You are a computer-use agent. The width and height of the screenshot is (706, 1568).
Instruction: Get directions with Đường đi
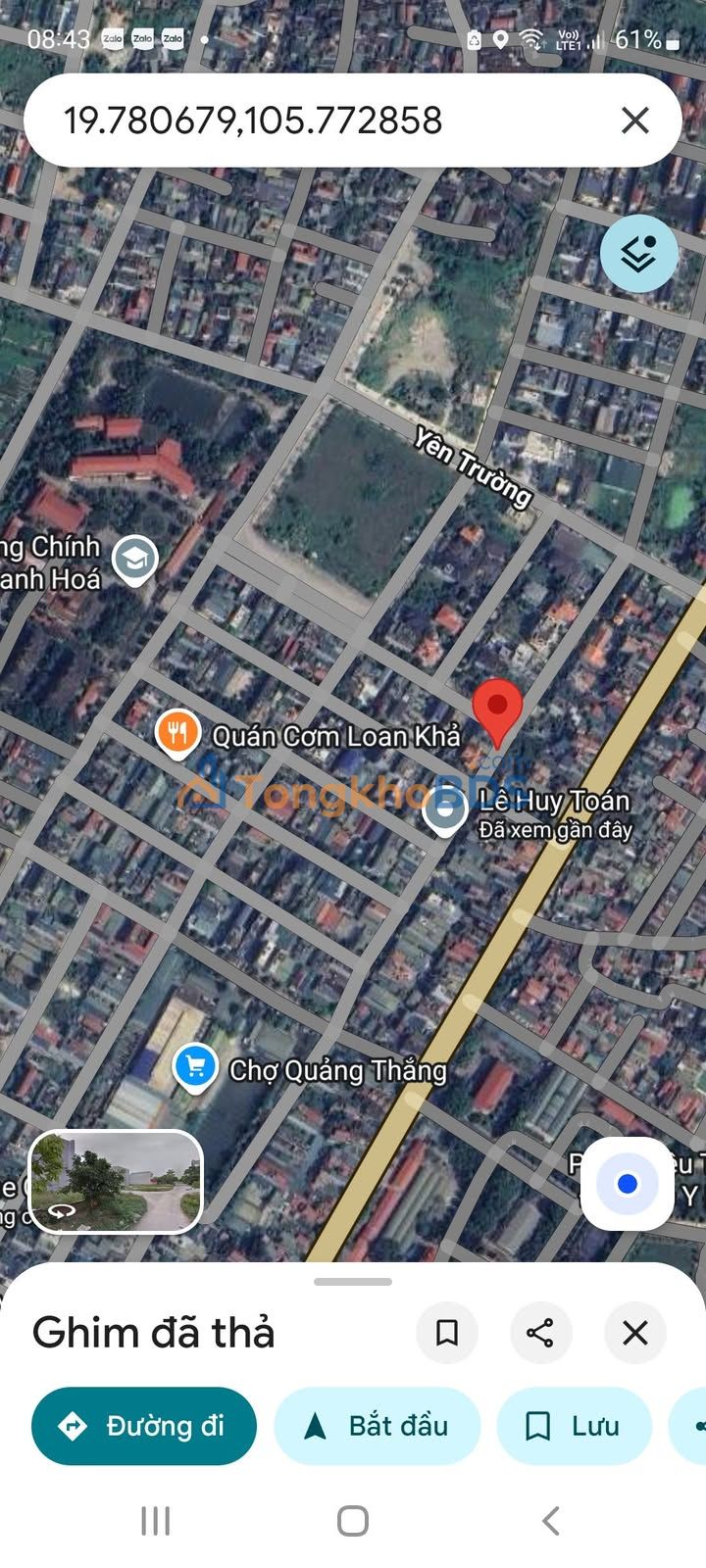(x=144, y=1426)
